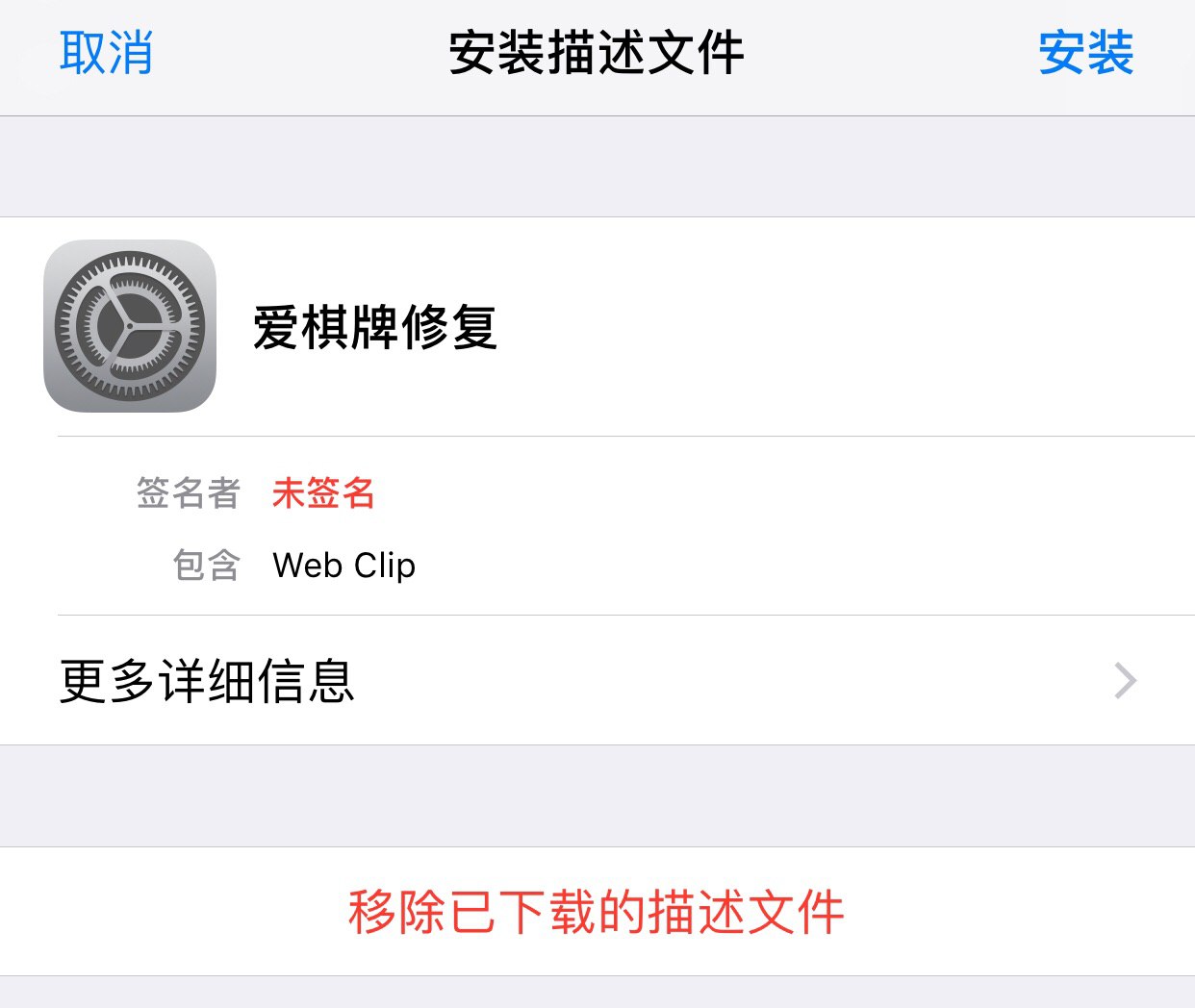
Task: Open 更多详细信息 row
Action: coord(597,681)
